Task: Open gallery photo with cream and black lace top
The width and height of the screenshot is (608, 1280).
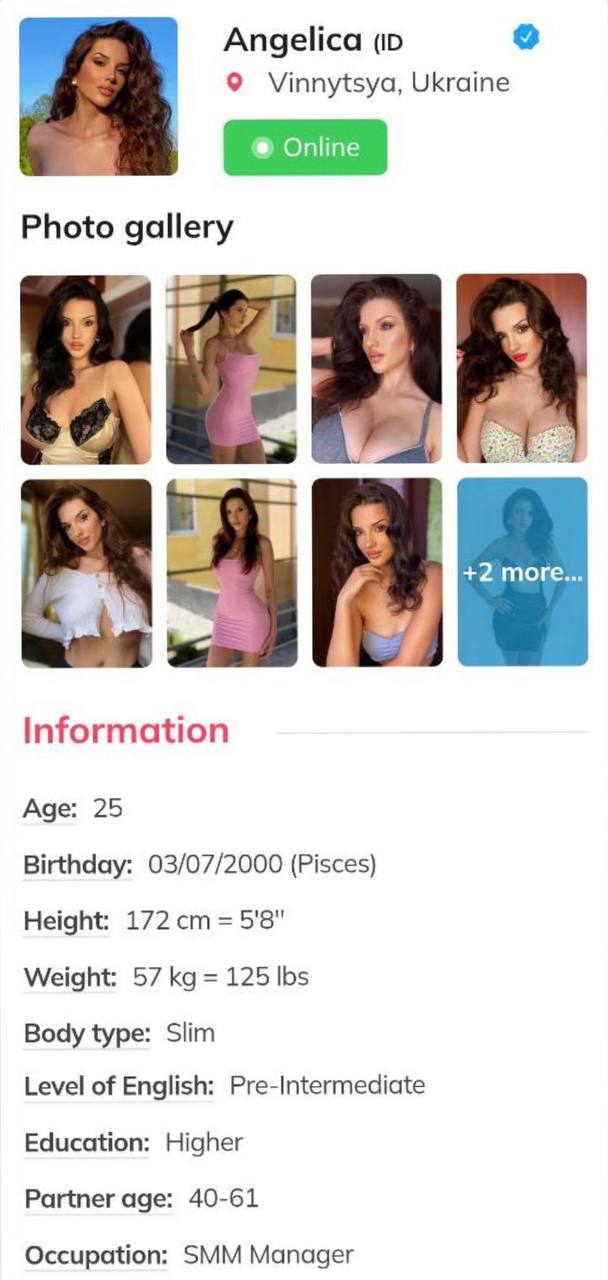Action: 86,369
